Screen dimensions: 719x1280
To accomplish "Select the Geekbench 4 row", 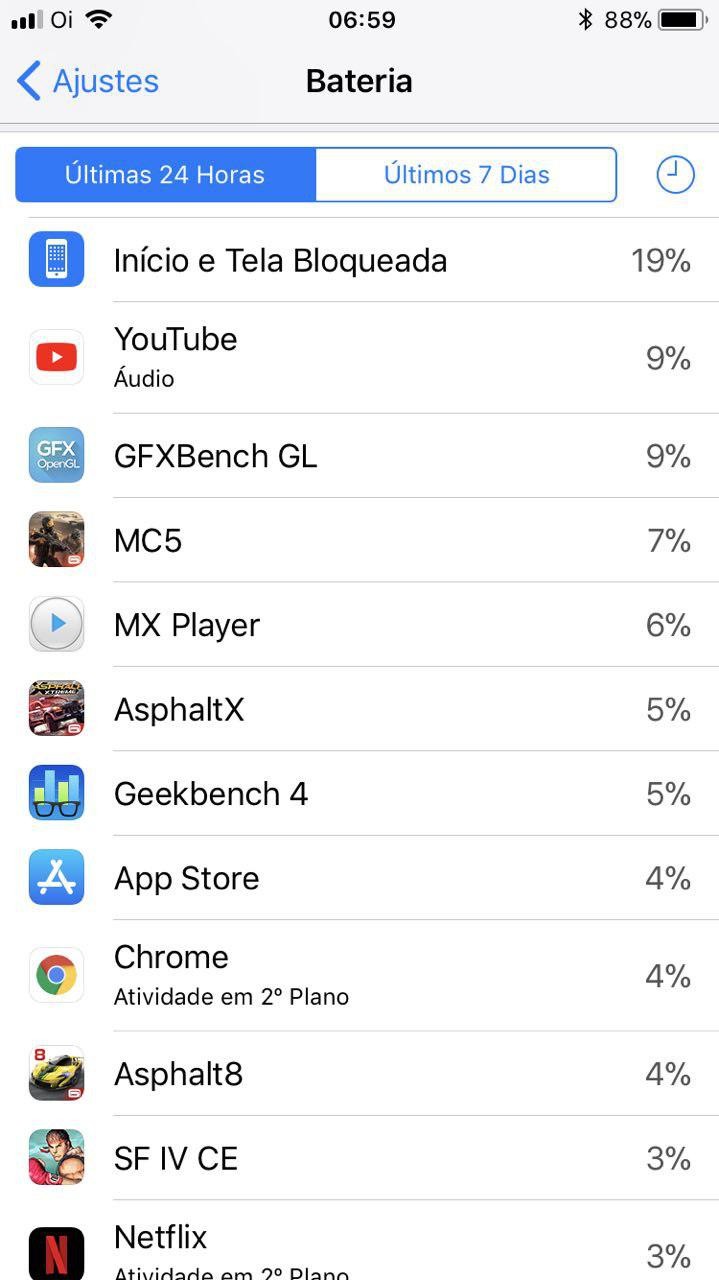I will point(360,794).
